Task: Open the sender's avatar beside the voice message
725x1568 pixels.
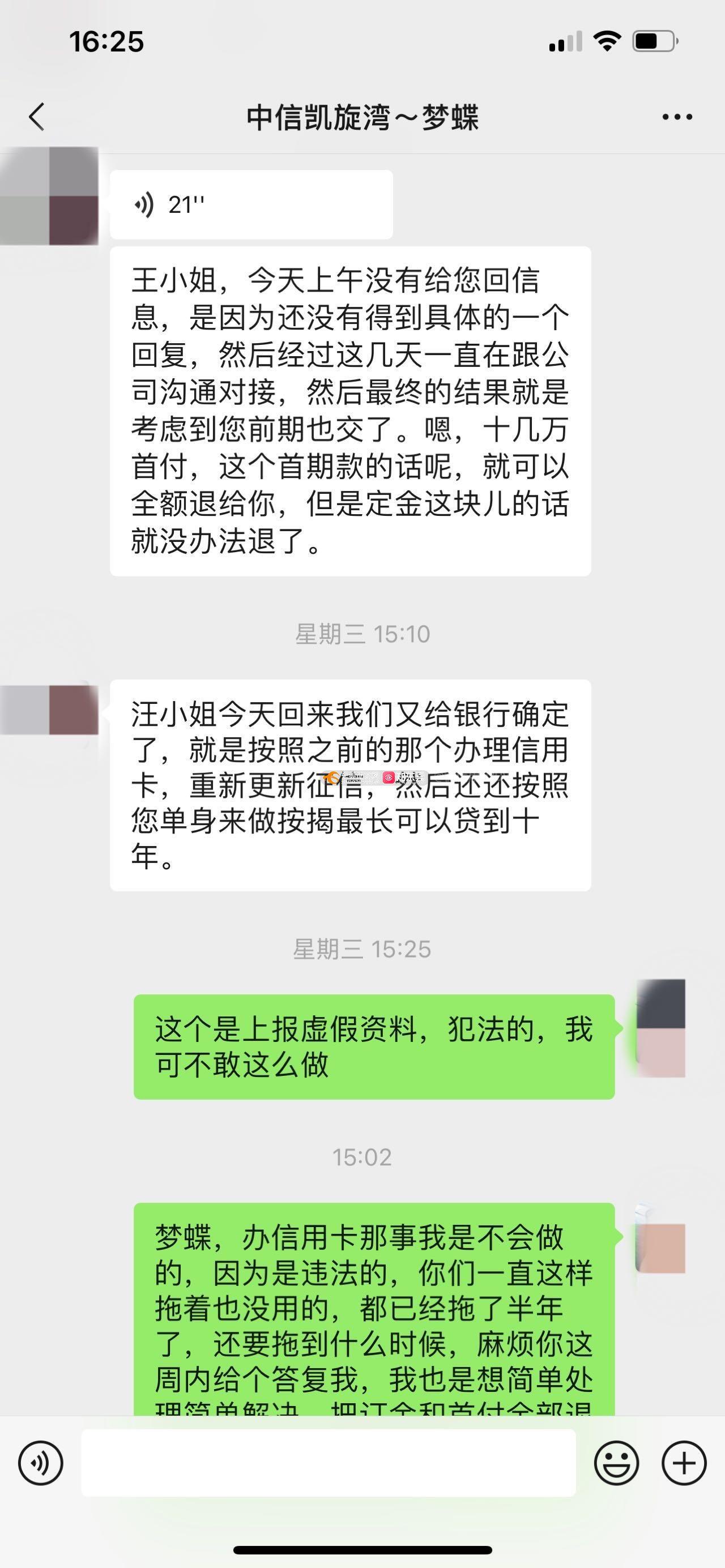Action: point(50,196)
